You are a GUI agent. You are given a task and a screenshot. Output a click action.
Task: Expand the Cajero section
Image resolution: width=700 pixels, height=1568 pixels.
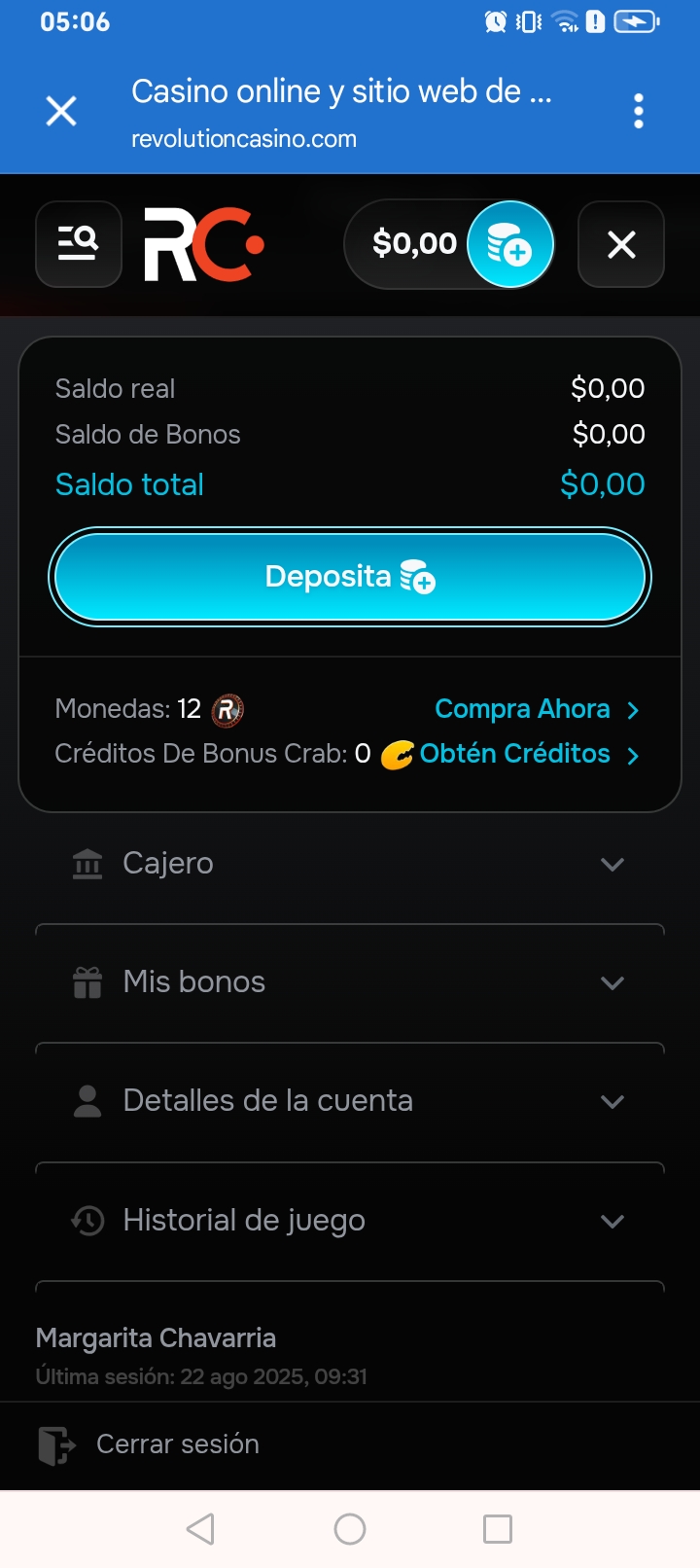point(350,864)
